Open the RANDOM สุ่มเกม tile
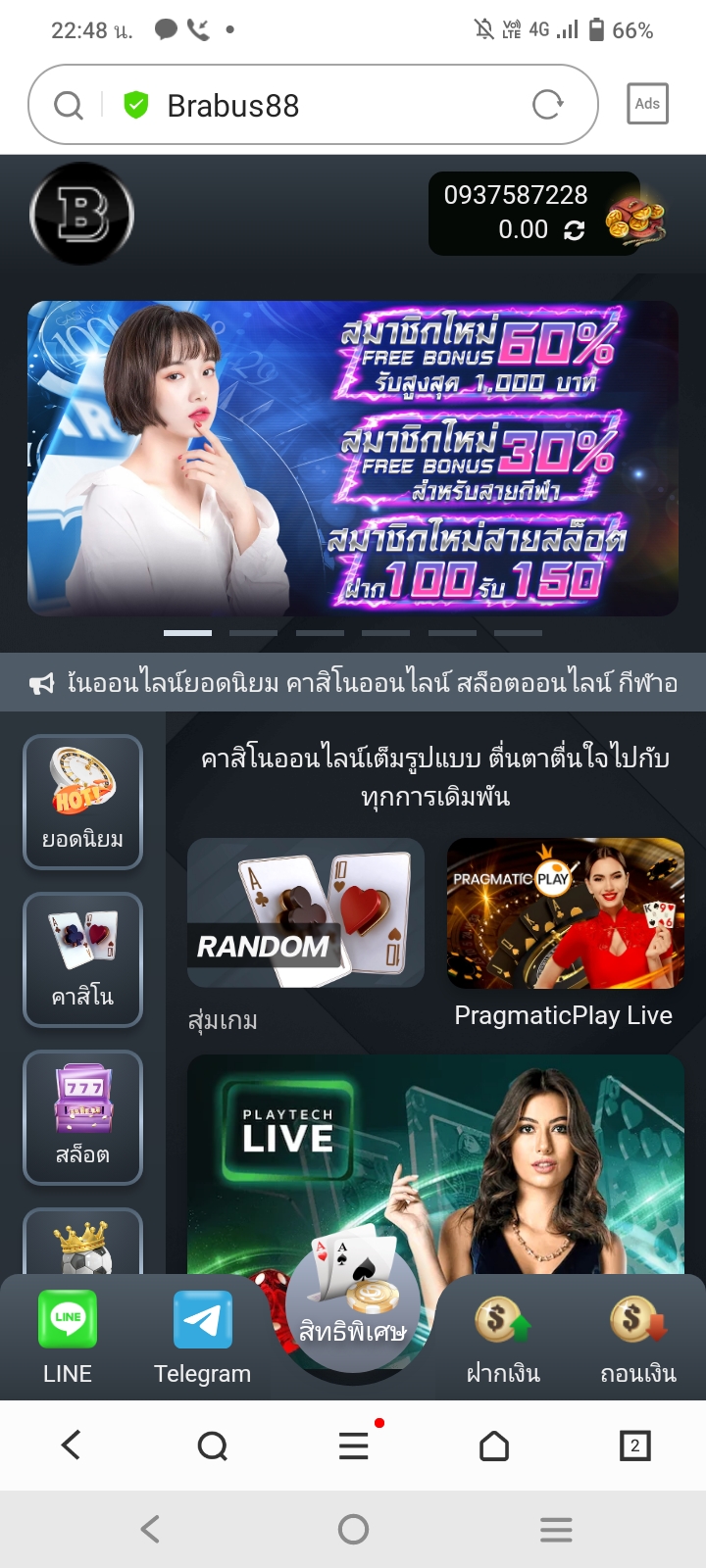Screen dimensions: 706x1568 [x=306, y=913]
